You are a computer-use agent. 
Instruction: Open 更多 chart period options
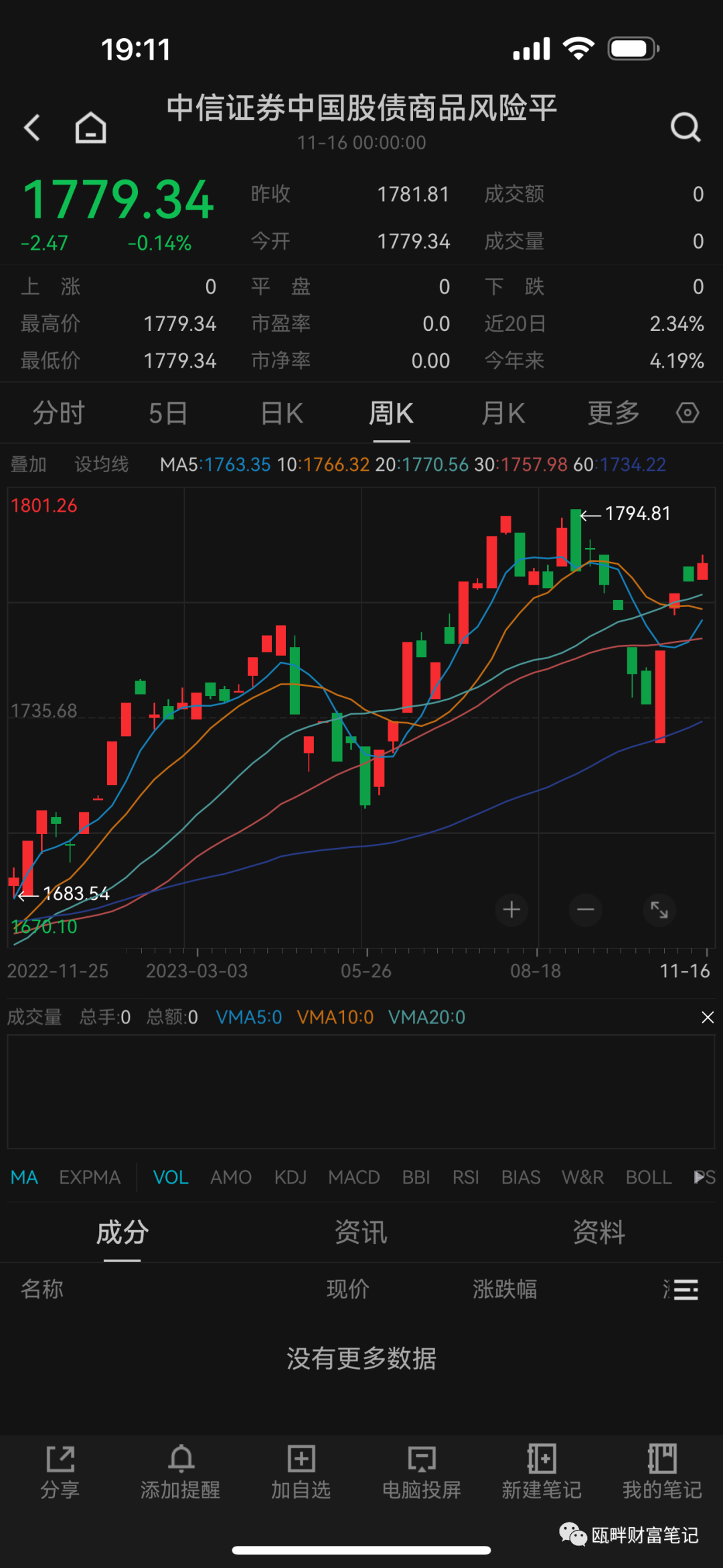(x=613, y=413)
